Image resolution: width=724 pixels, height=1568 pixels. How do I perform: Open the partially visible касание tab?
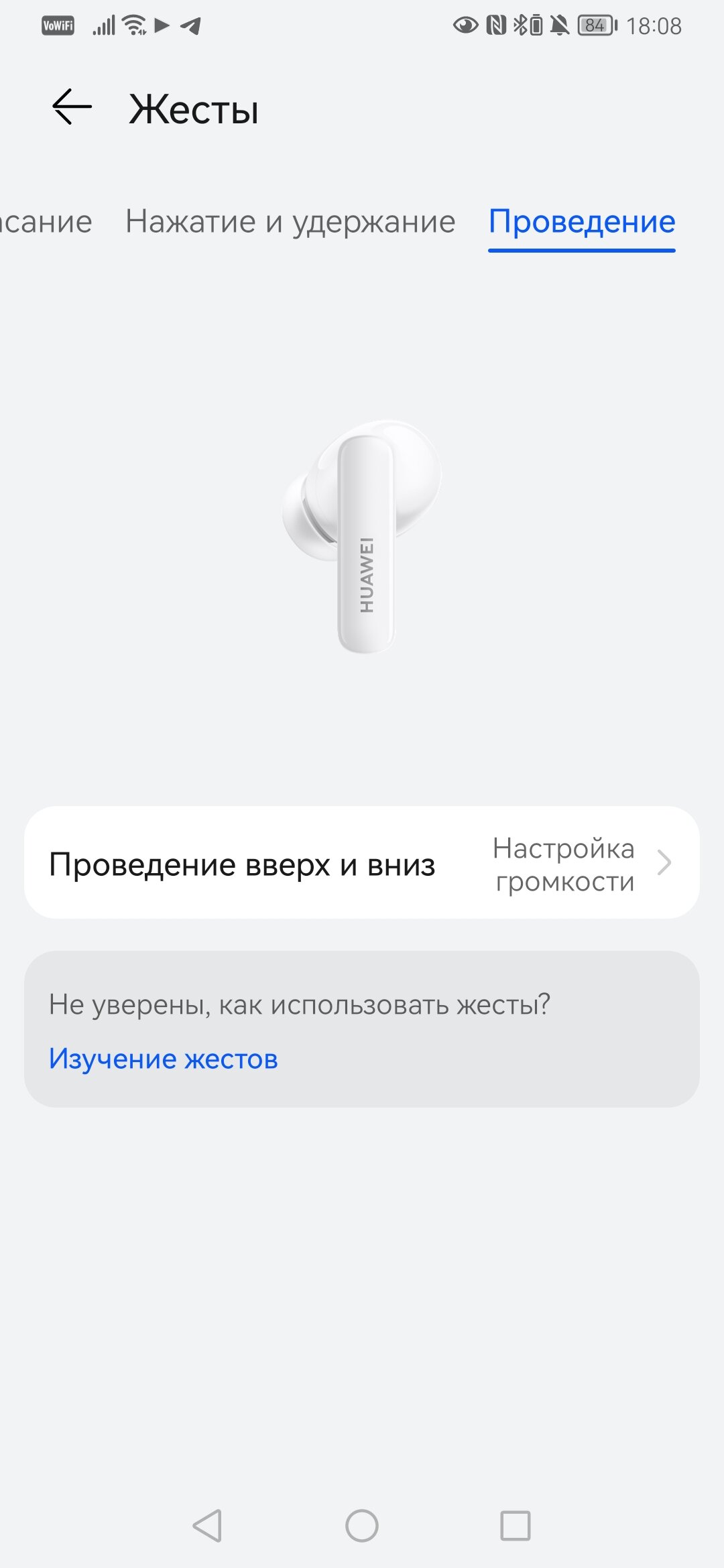(x=46, y=222)
